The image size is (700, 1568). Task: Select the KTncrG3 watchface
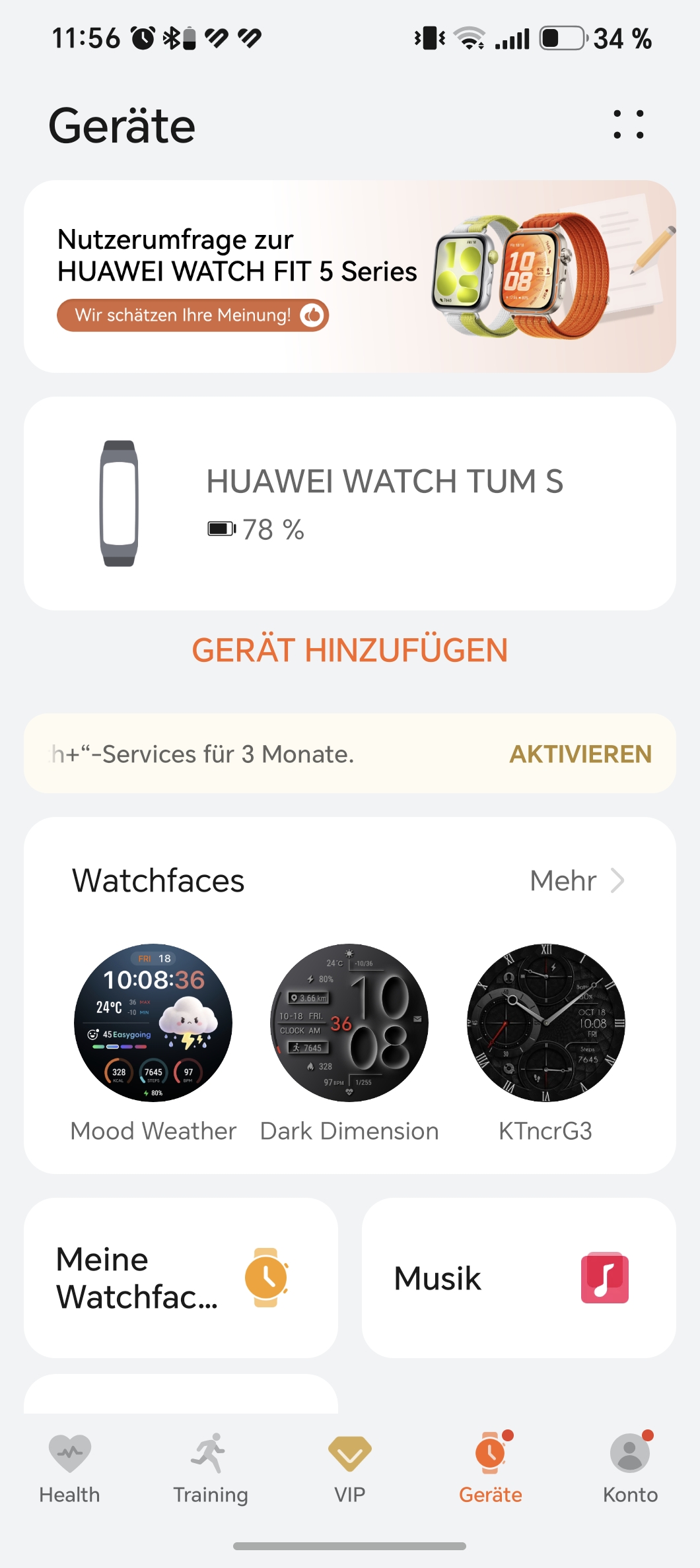545,1043
